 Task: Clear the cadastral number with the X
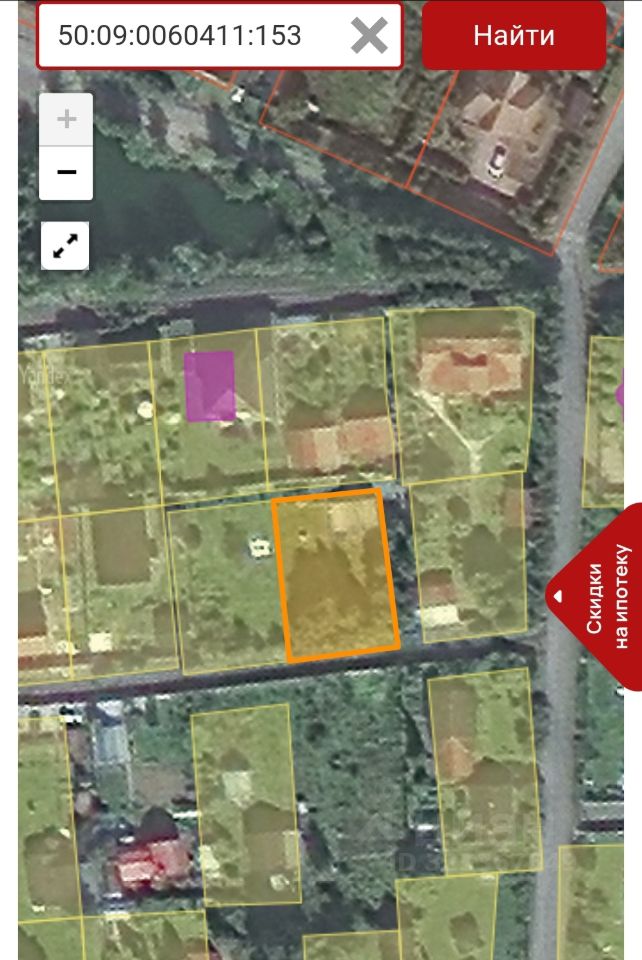[x=369, y=36]
